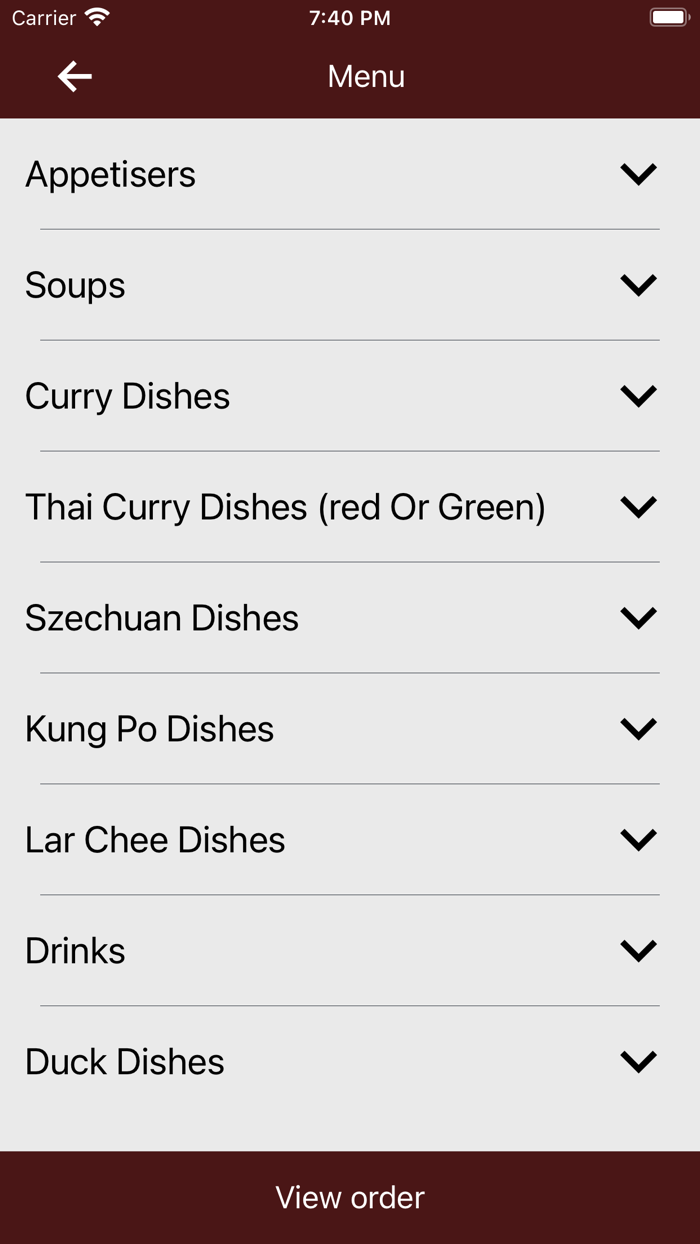This screenshot has width=700, height=1244.
Task: Show the Szechuan Dishes list
Action: click(350, 618)
